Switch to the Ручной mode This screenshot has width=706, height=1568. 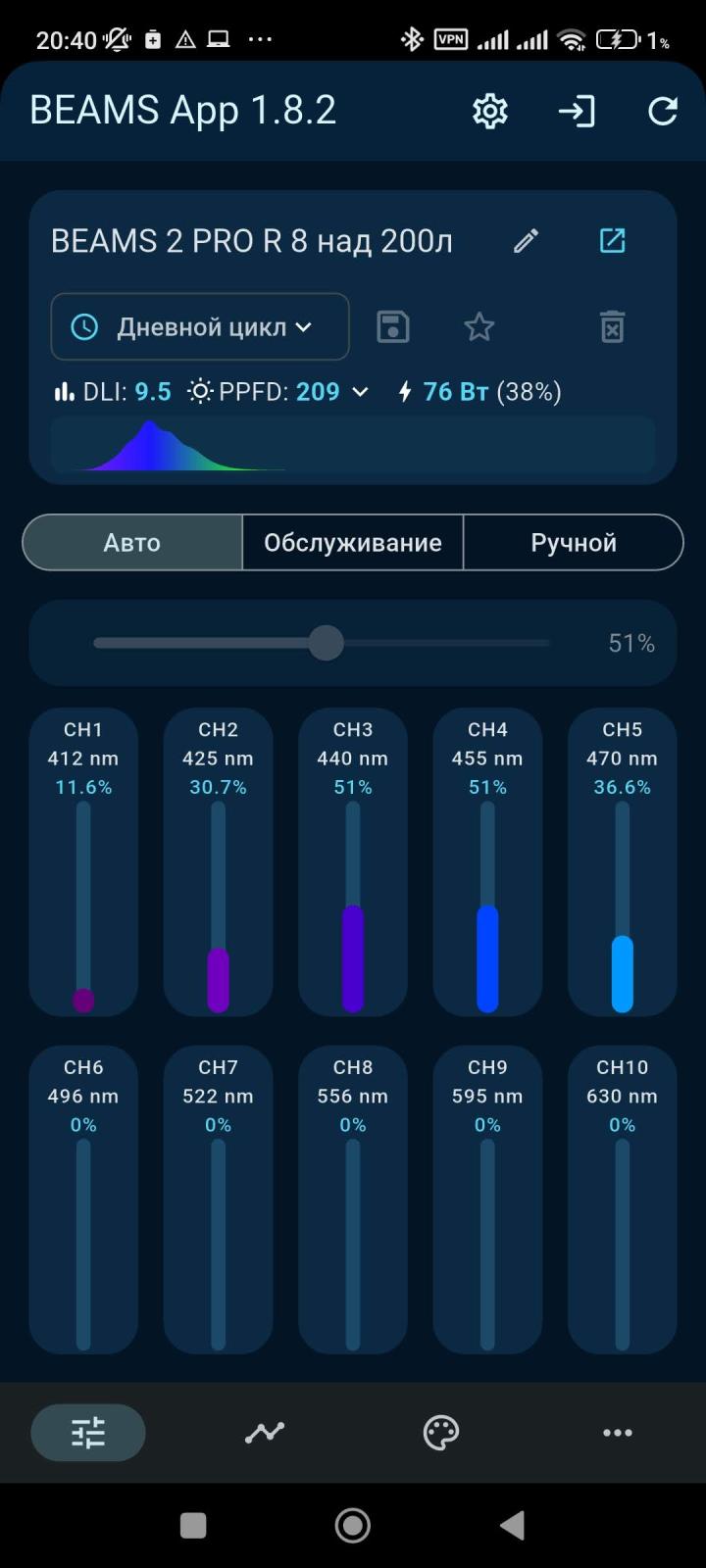pyautogui.click(x=574, y=542)
